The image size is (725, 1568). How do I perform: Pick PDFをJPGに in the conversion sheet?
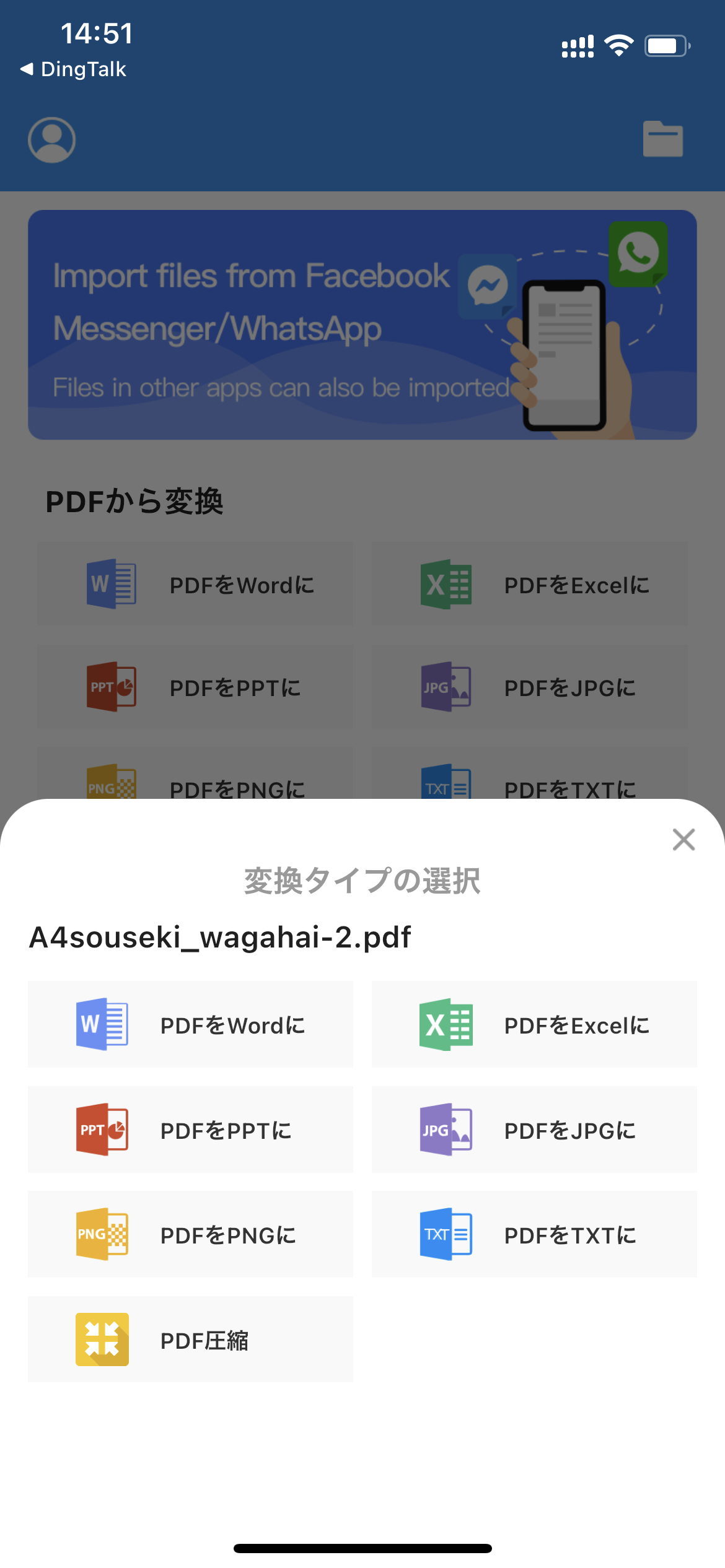[534, 1130]
